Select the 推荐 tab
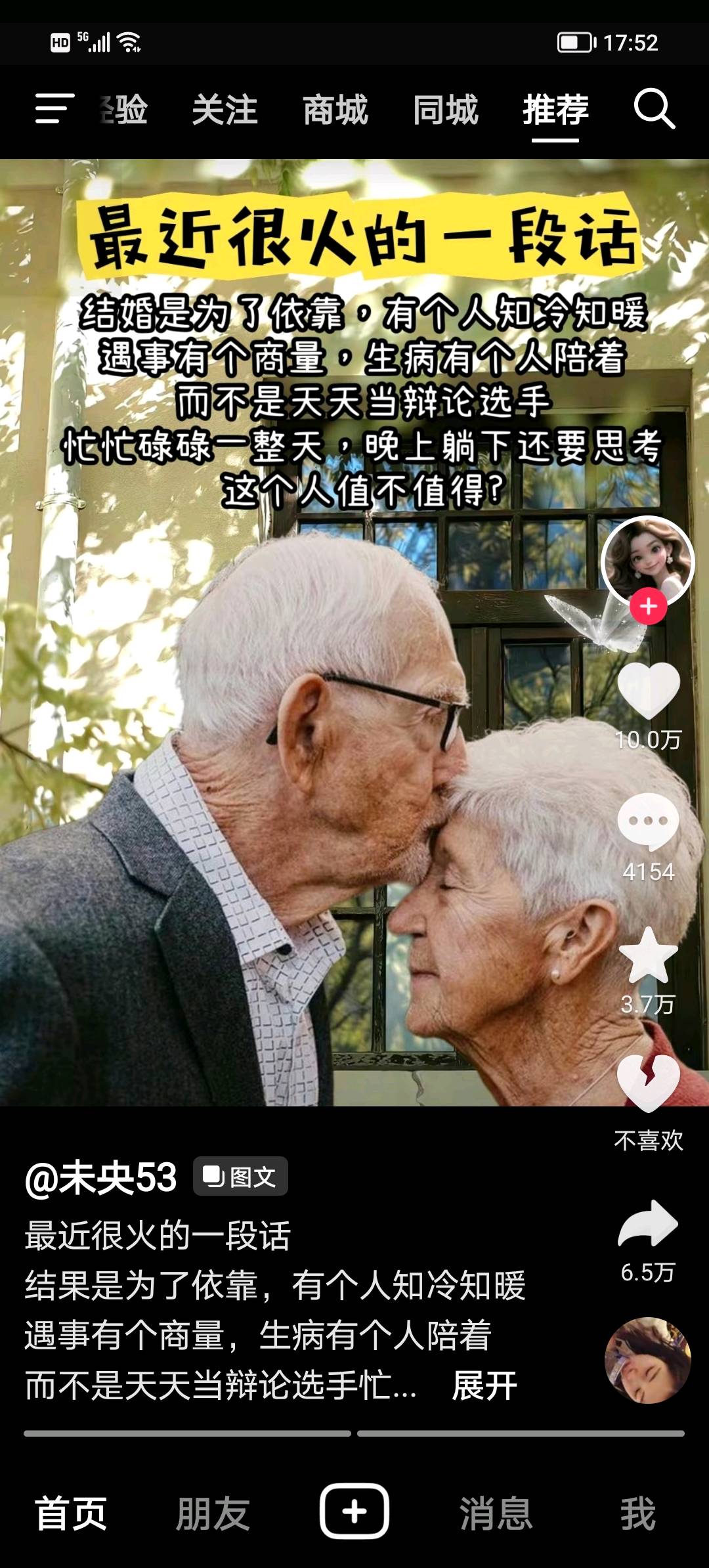This screenshot has height=1568, width=709. (555, 110)
